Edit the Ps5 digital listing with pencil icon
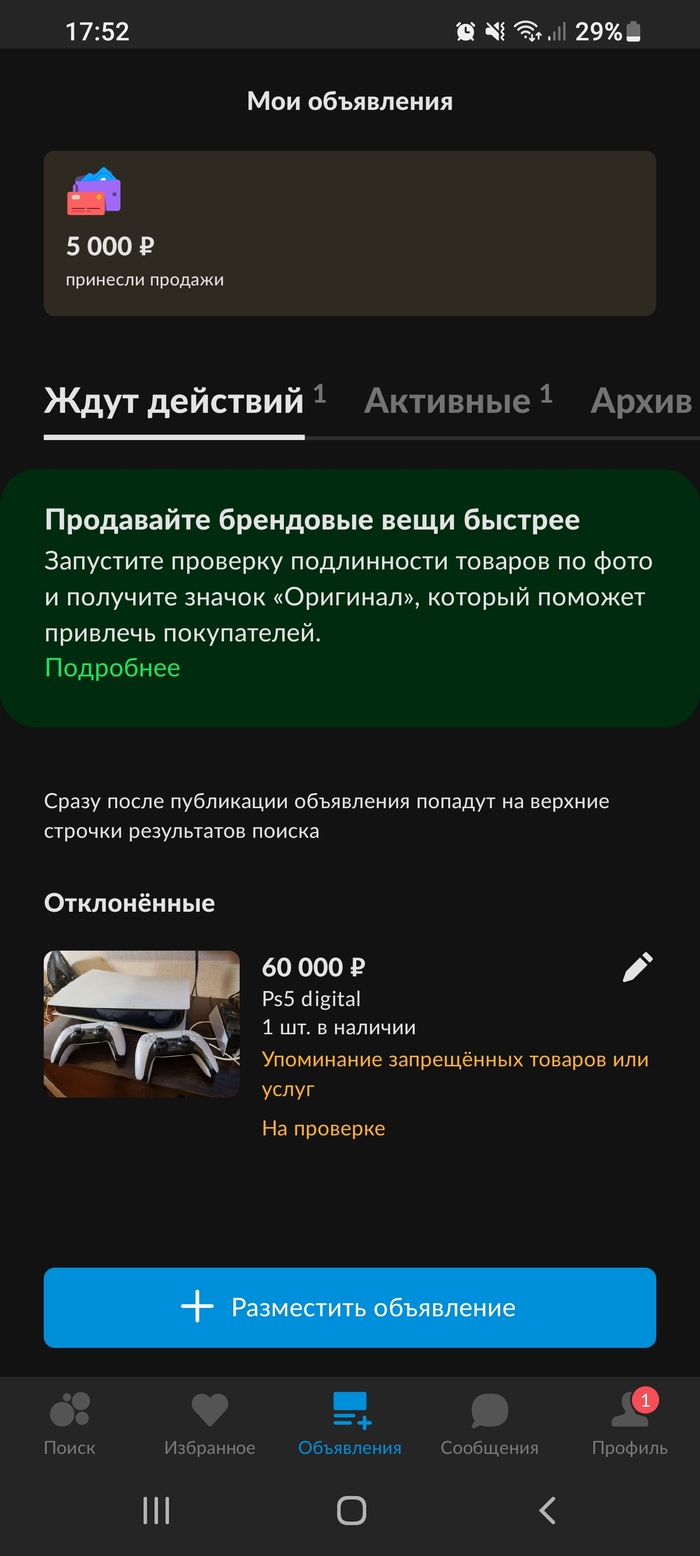Screen dimensions: 700x1556 click(x=637, y=967)
